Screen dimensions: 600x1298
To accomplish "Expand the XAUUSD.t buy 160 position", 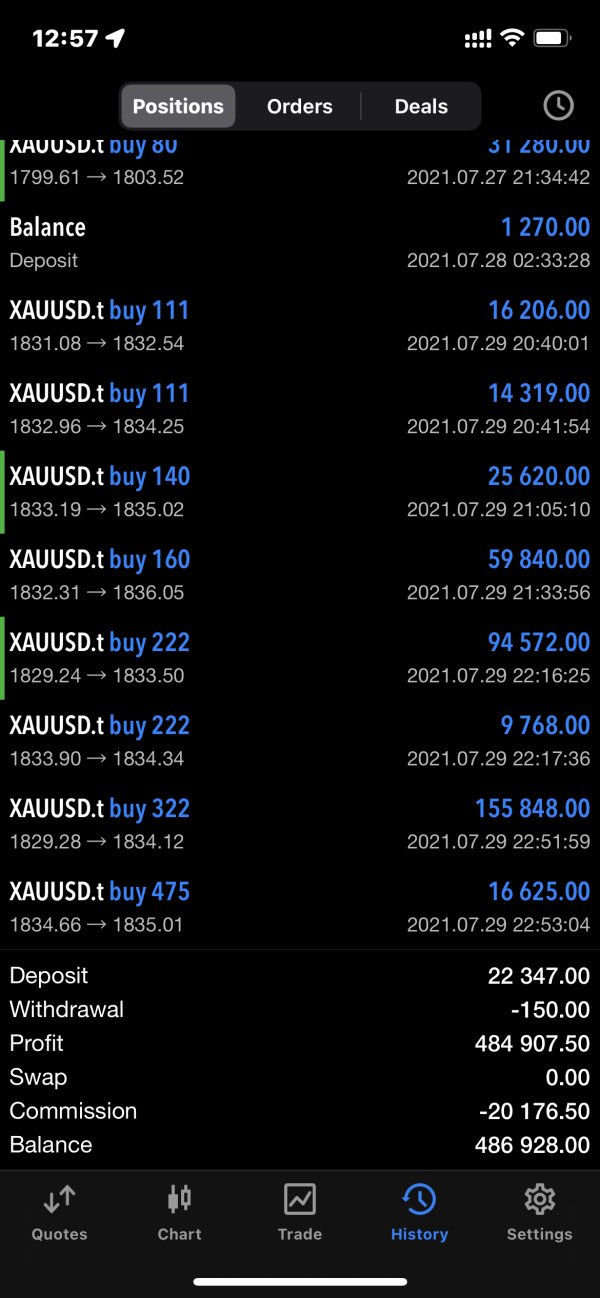I will click(300, 575).
